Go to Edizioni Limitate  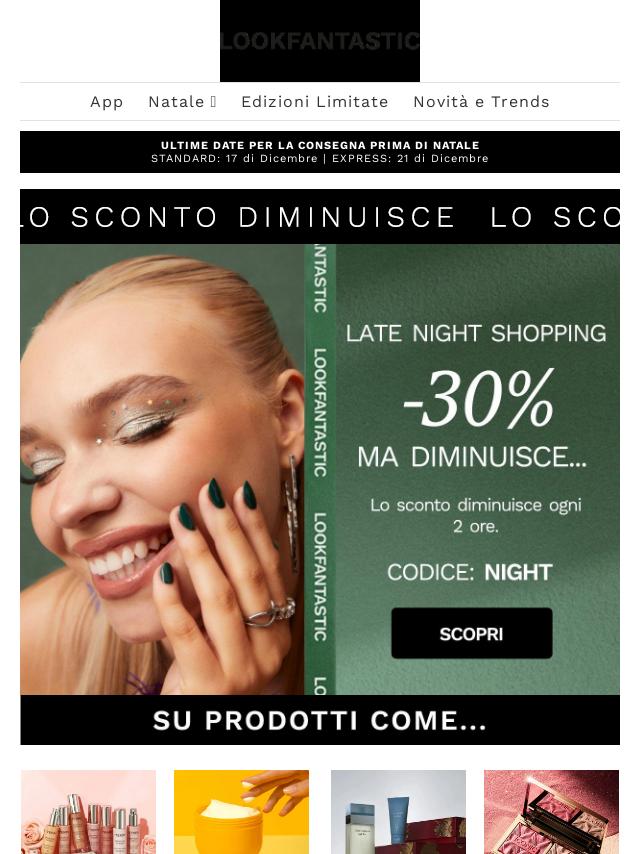click(314, 102)
